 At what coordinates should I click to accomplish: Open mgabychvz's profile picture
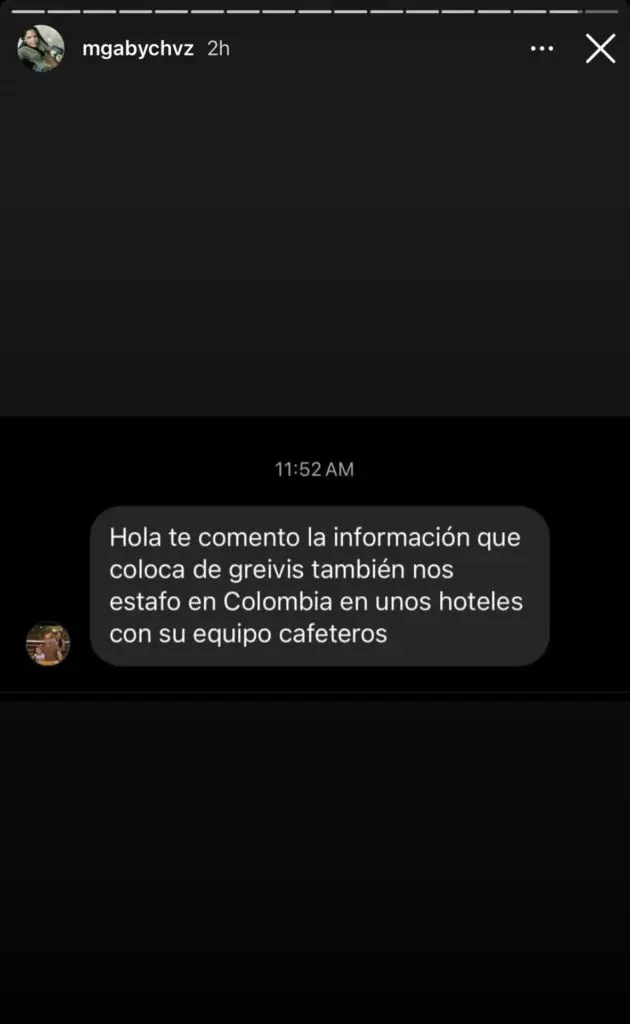click(x=41, y=48)
